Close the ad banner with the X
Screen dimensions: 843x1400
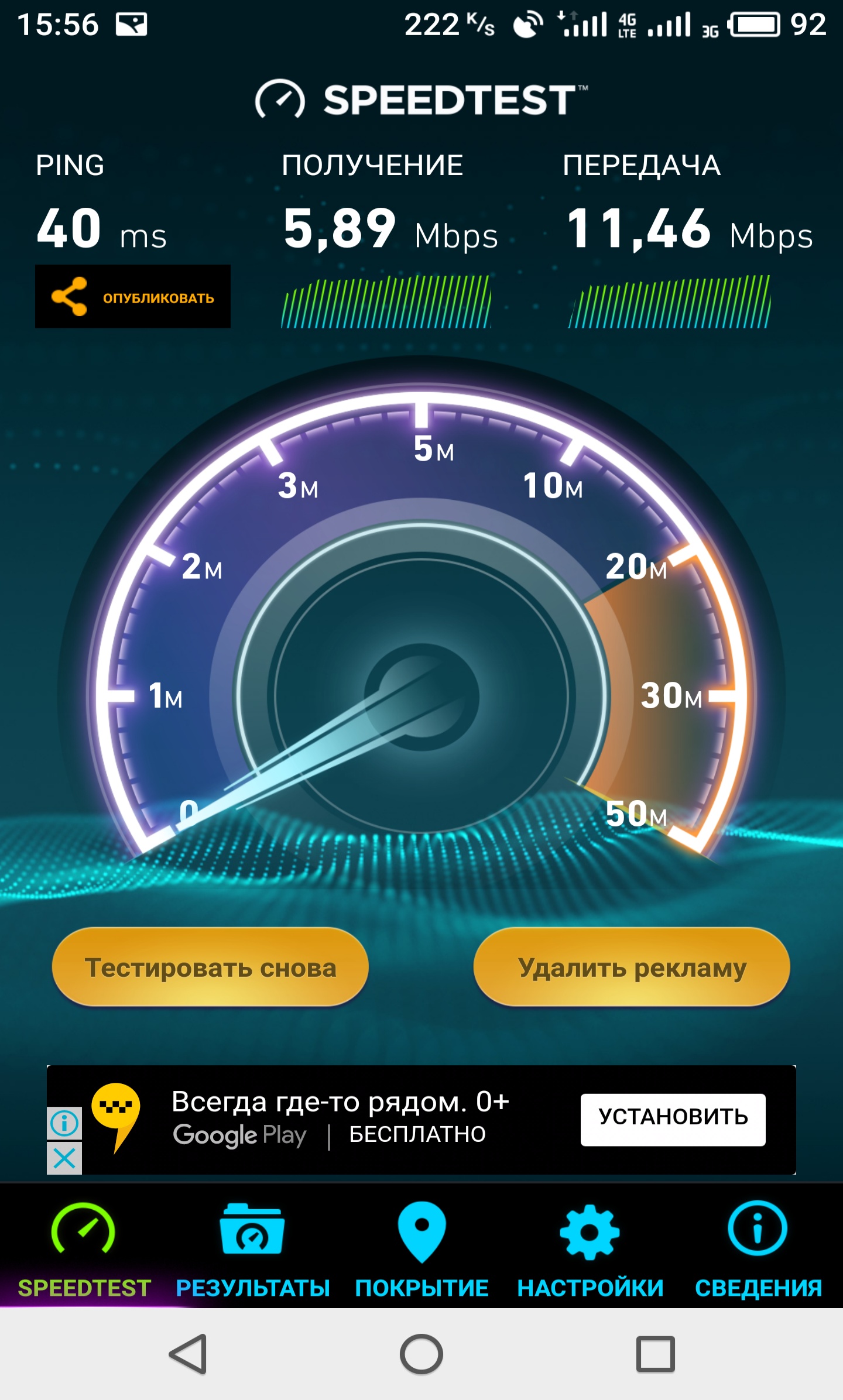pyautogui.click(x=64, y=1157)
